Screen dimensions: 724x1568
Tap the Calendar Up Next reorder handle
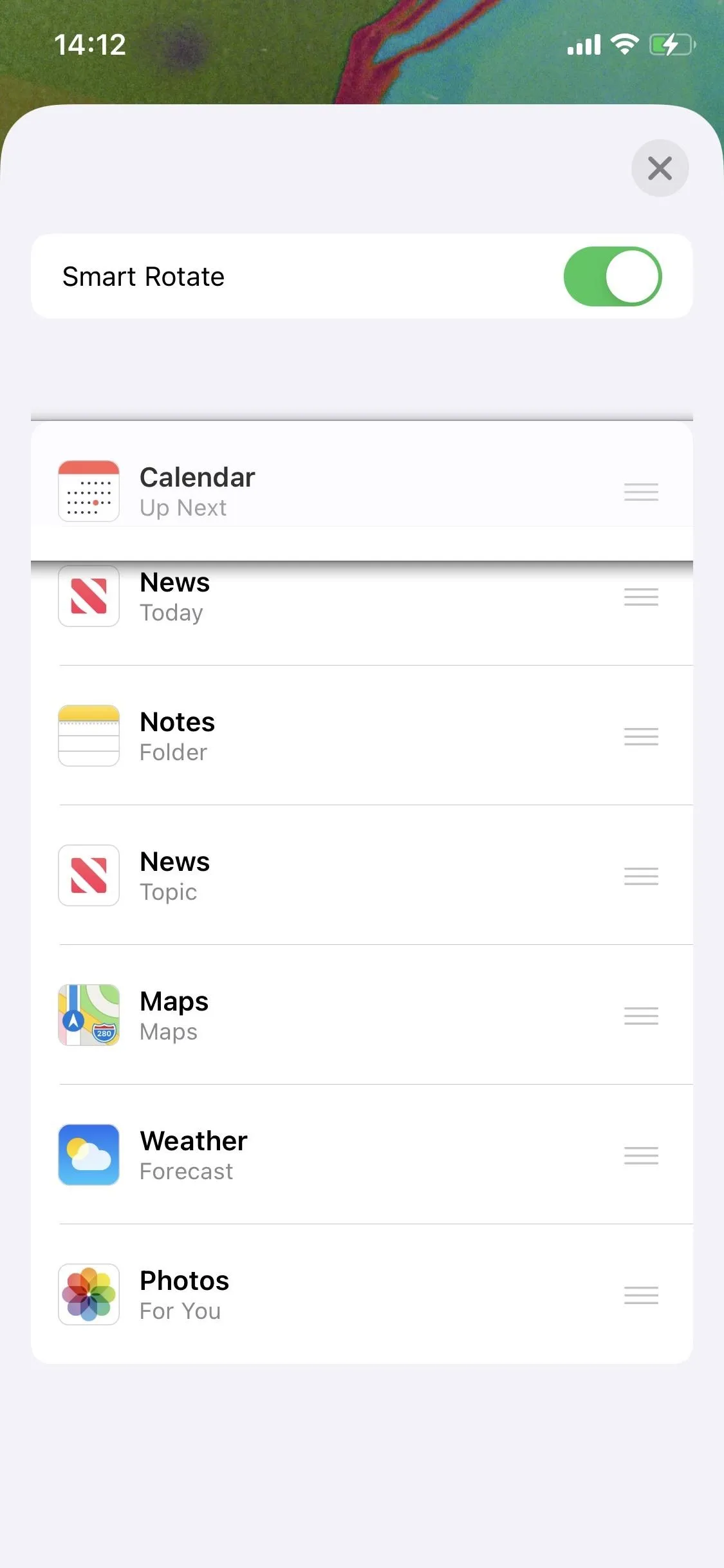641,492
